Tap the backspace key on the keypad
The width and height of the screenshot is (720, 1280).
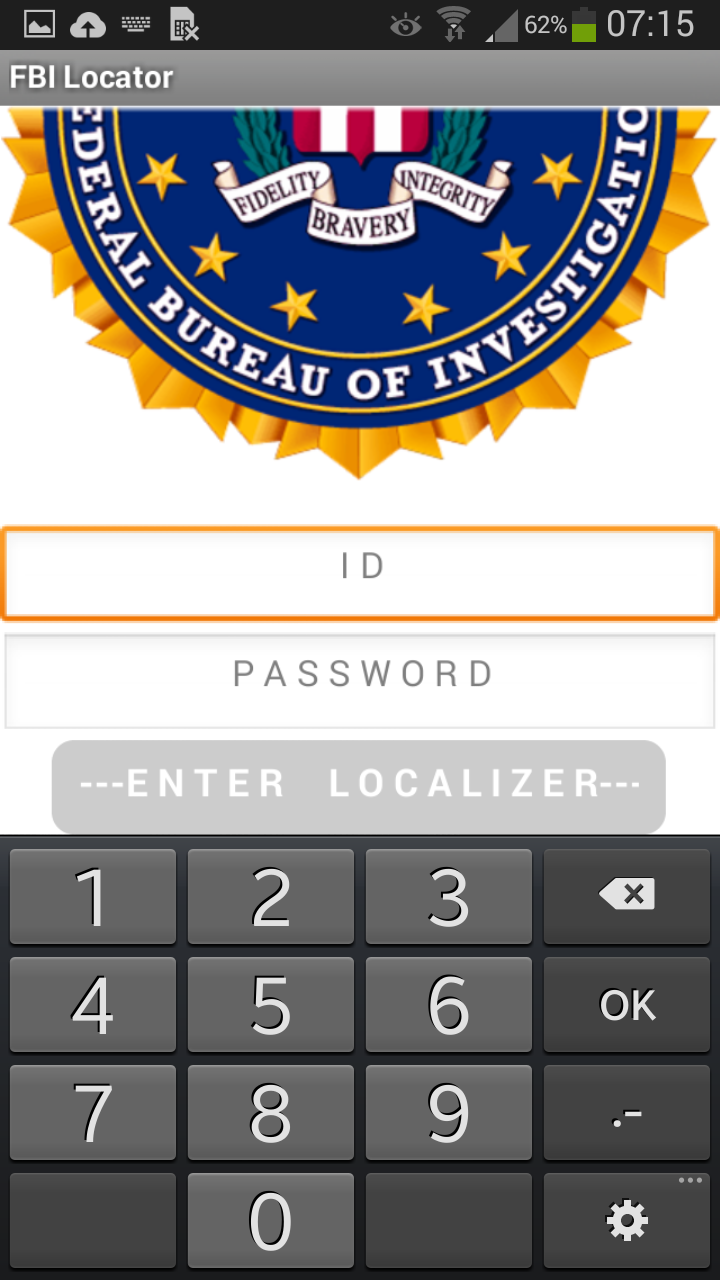pos(626,896)
